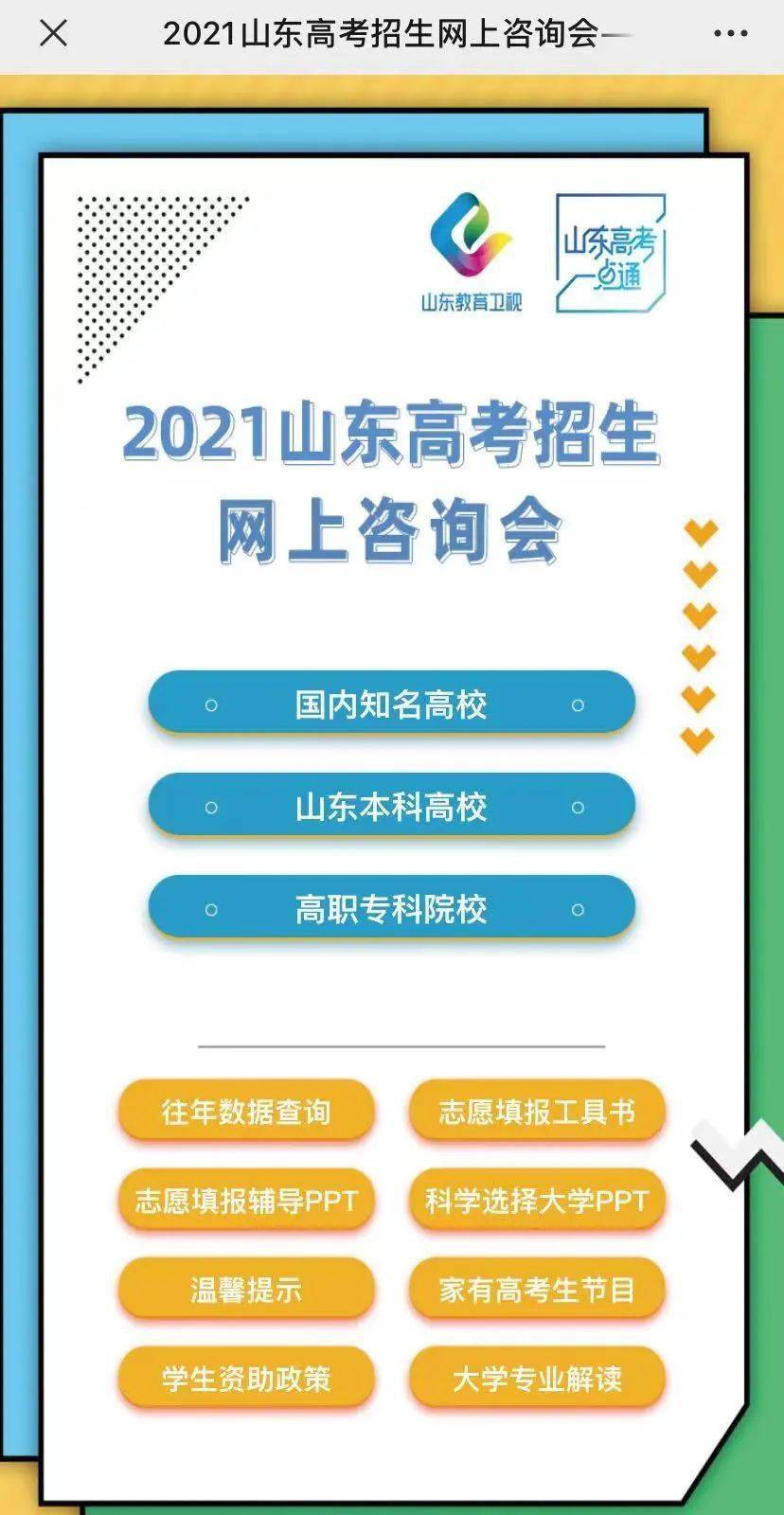Open 大学专业解读
The image size is (784, 1515).
(537, 1378)
